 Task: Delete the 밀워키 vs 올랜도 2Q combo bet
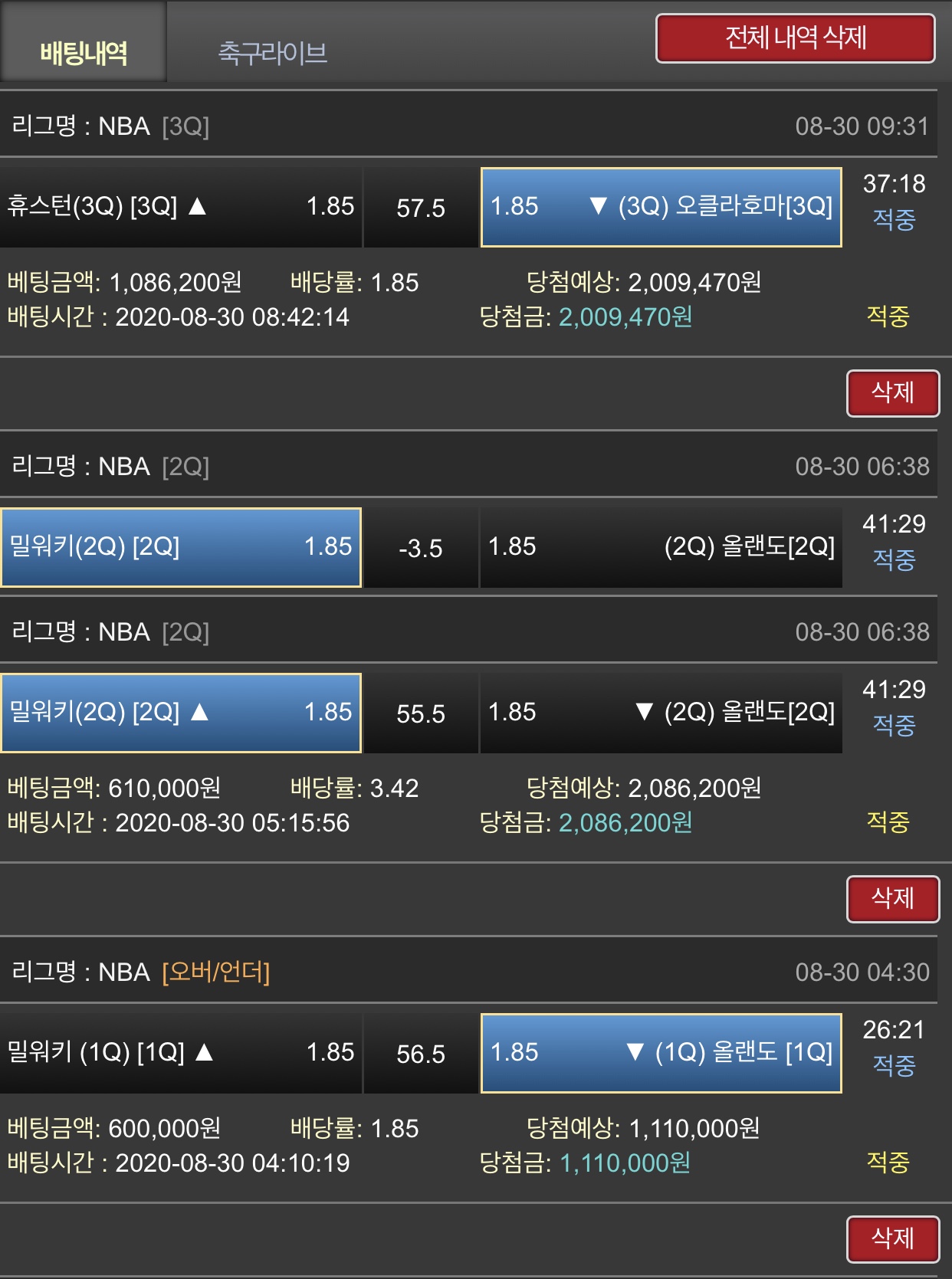click(892, 898)
